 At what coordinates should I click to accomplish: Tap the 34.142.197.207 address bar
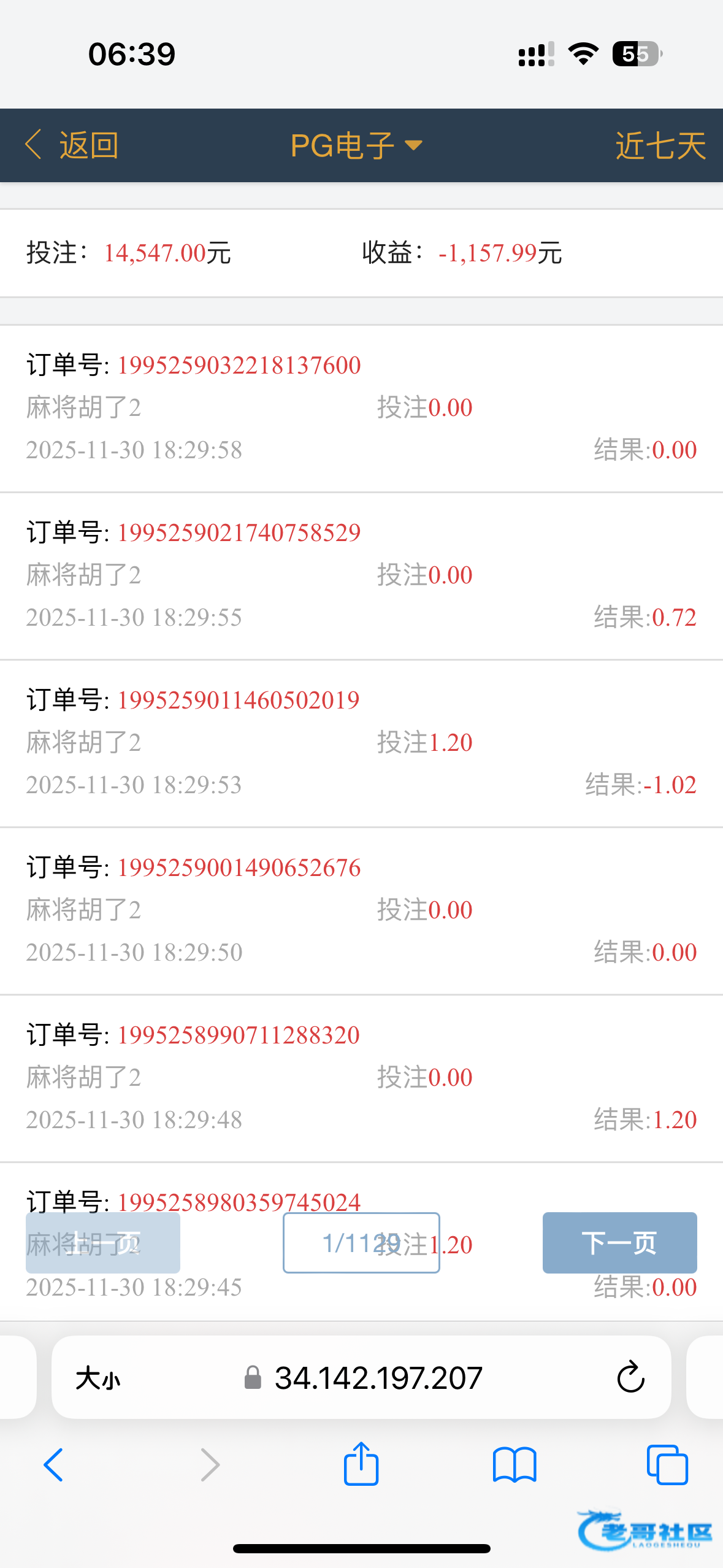click(x=378, y=1378)
